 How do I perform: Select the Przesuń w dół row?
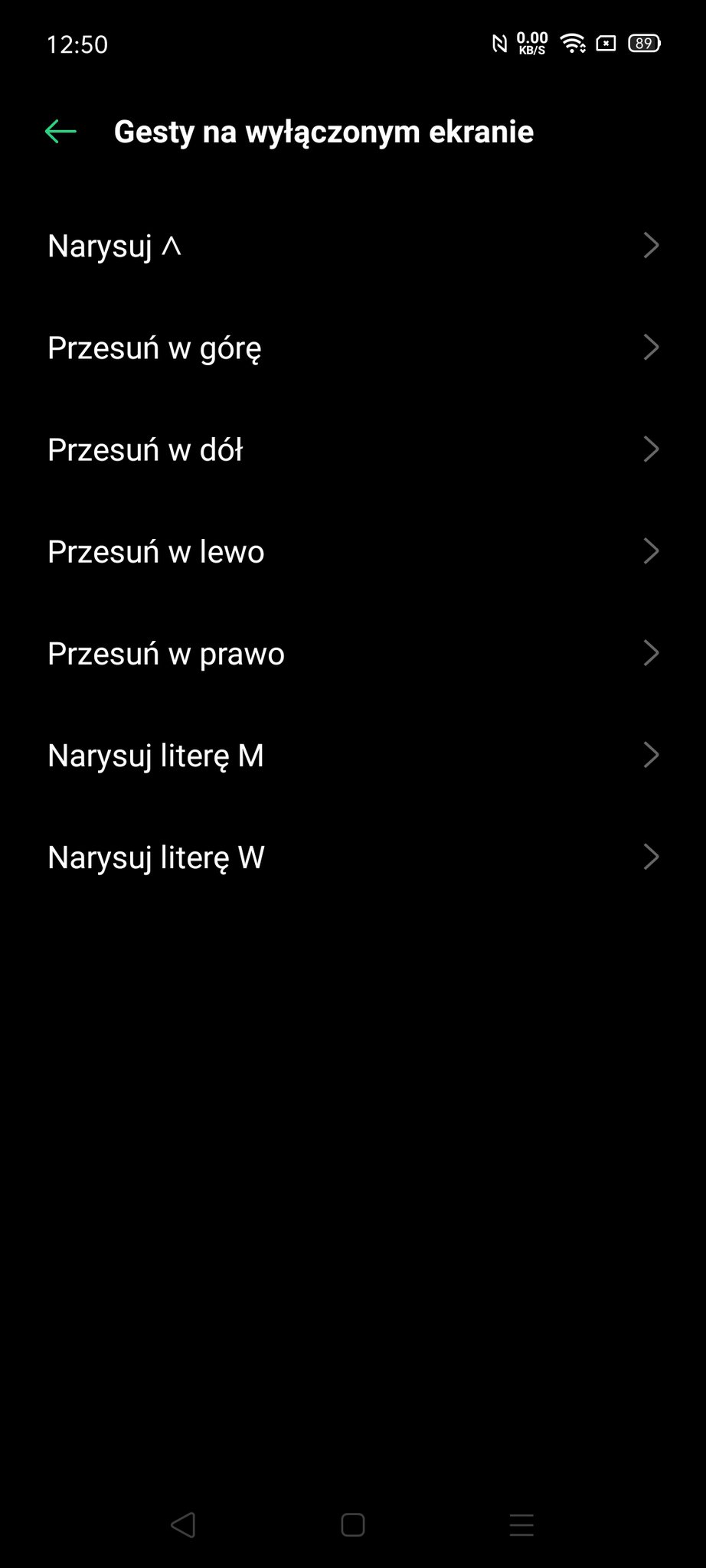tap(353, 449)
